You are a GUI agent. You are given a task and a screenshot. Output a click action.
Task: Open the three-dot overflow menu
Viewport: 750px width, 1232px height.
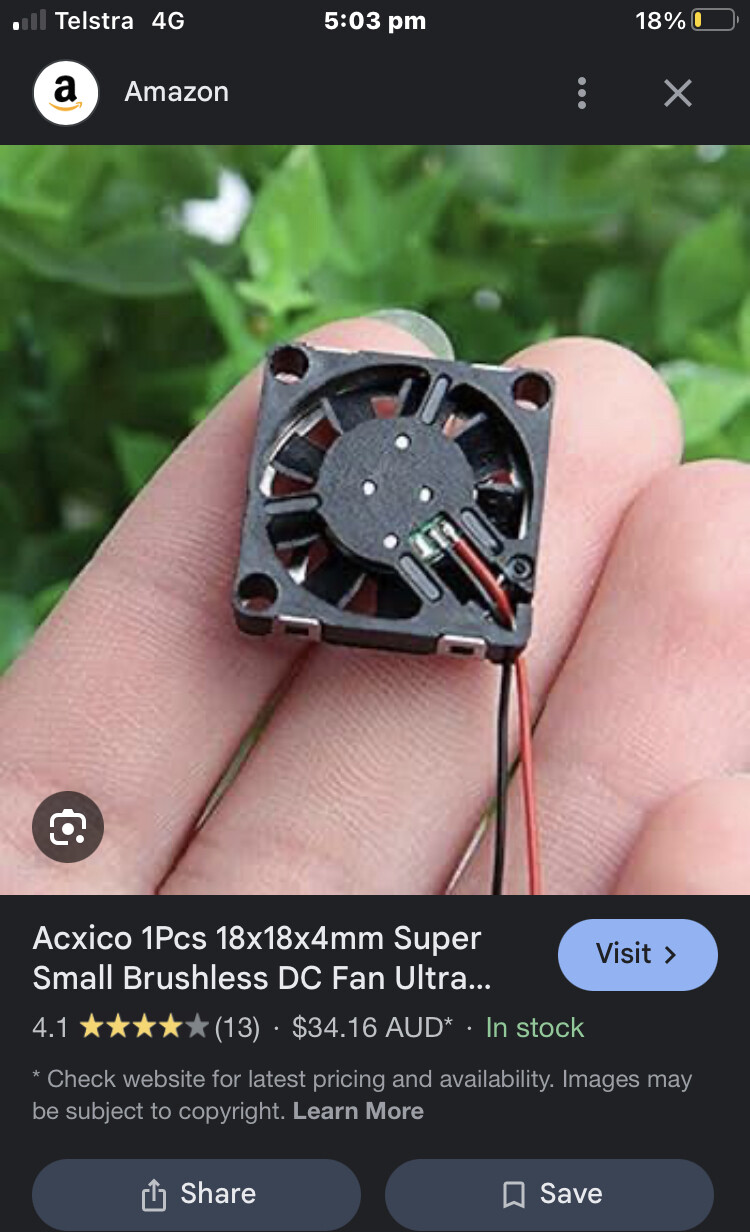point(581,93)
